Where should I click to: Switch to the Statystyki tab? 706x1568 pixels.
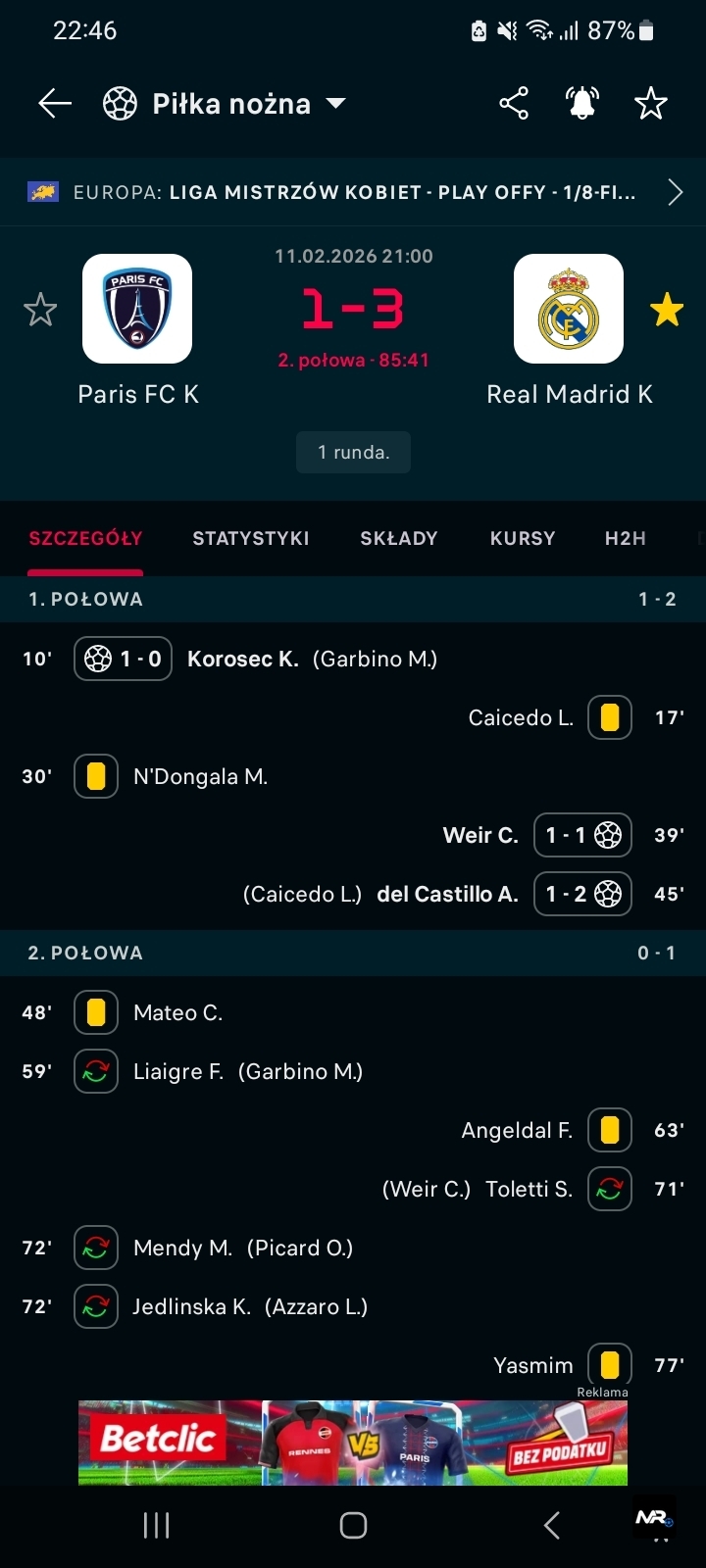[251, 538]
